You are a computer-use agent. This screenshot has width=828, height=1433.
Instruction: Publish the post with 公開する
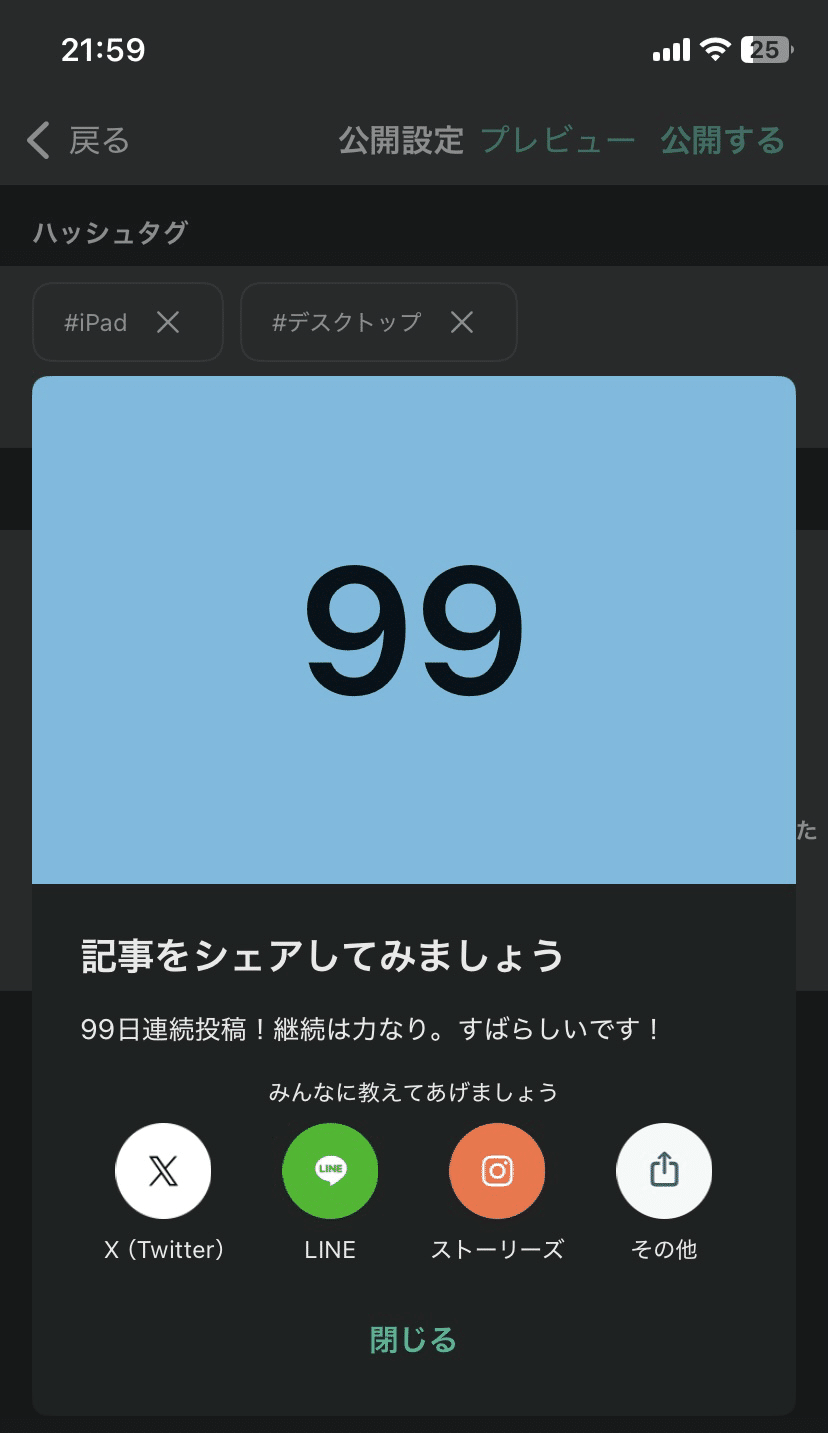(722, 141)
